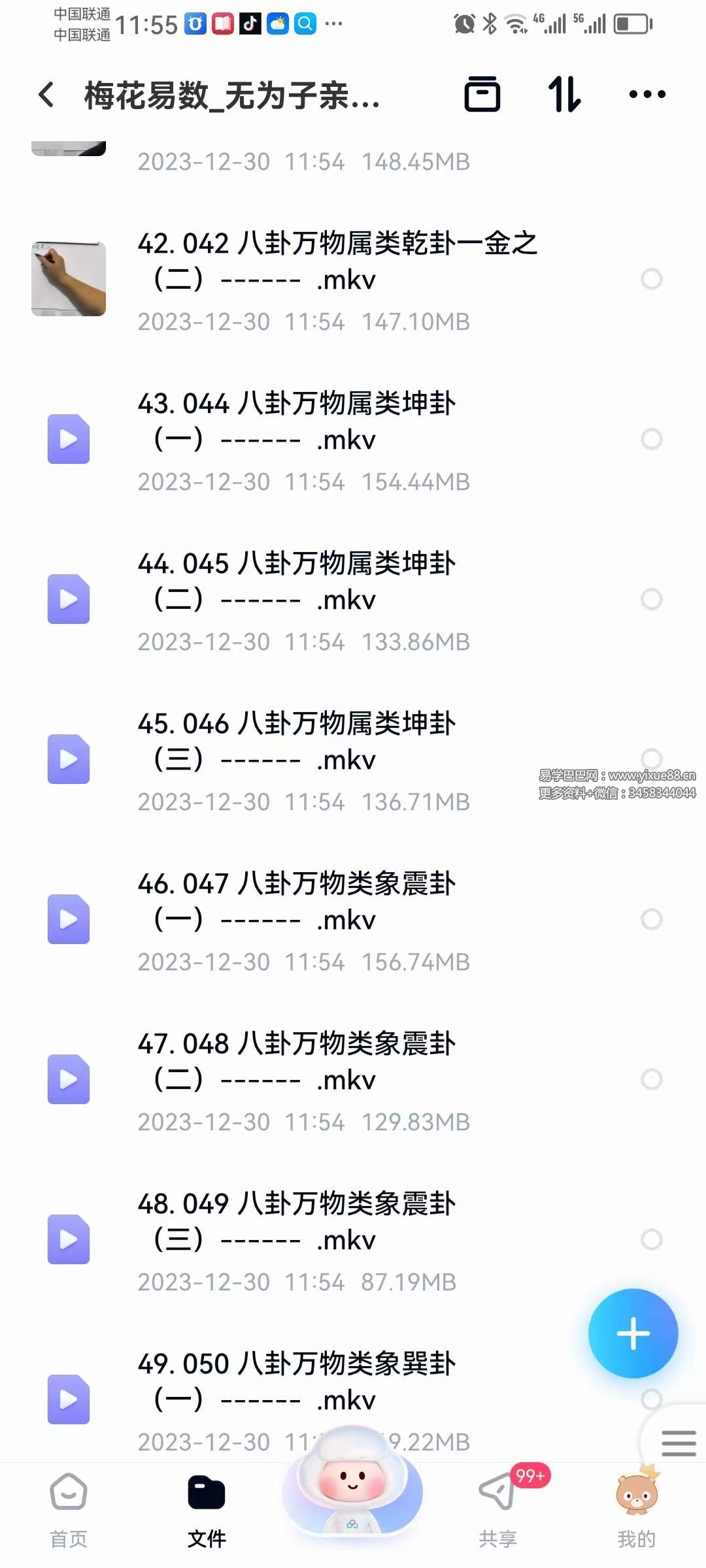
Task: Tap the AI assistant mascot in bottom navigation
Action: (352, 1496)
